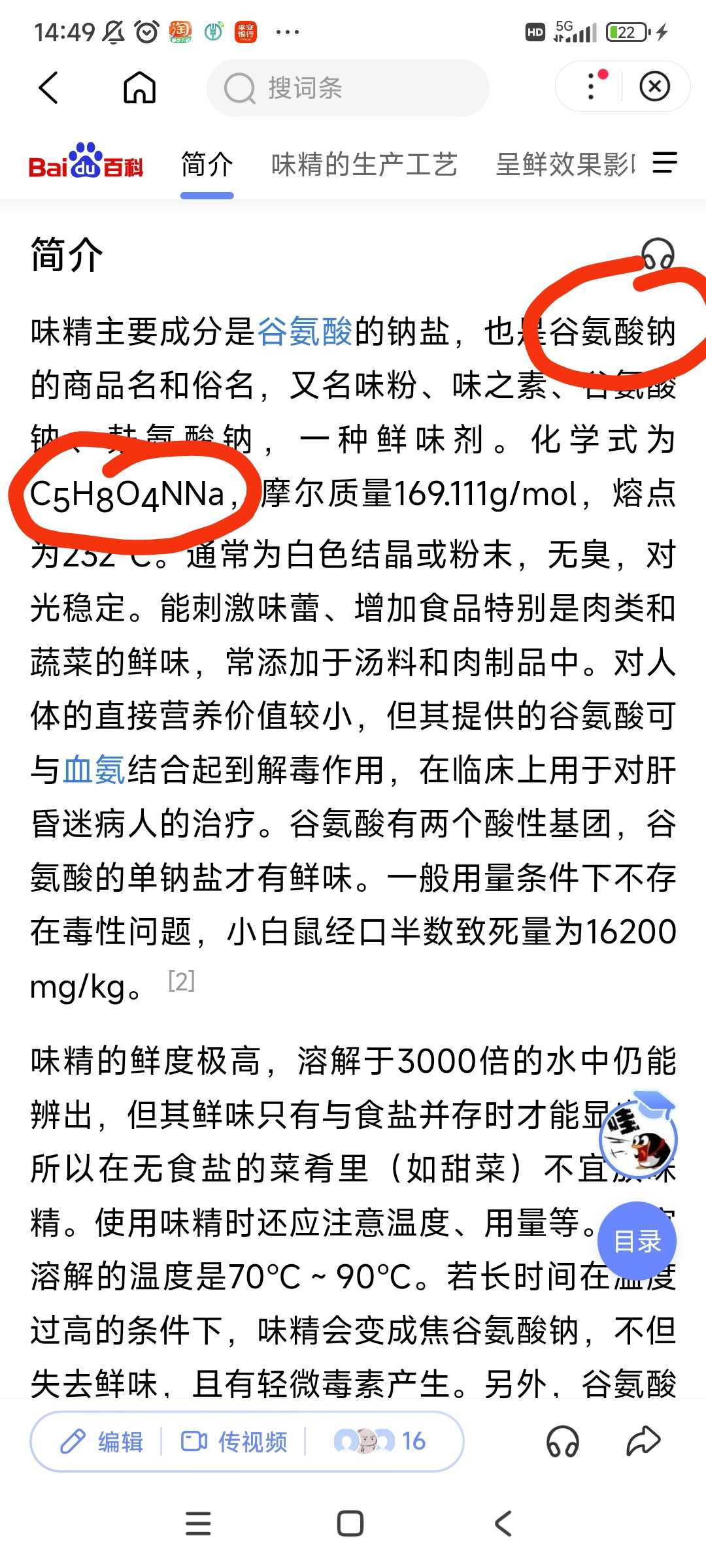Open the floating 目录 button

tap(637, 1241)
